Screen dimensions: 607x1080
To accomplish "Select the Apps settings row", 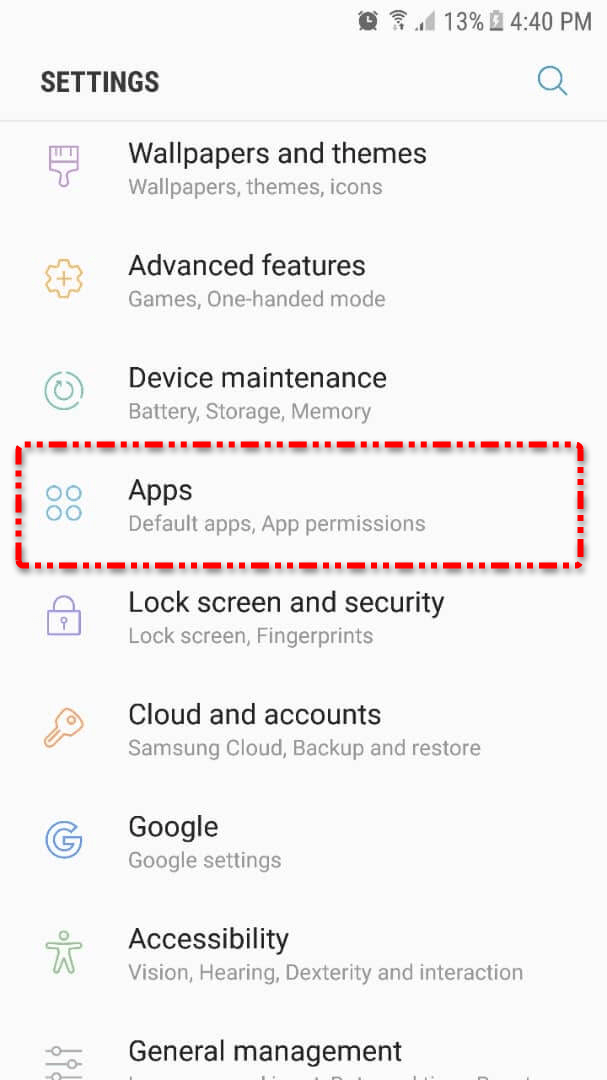I will pyautogui.click(x=277, y=504).
